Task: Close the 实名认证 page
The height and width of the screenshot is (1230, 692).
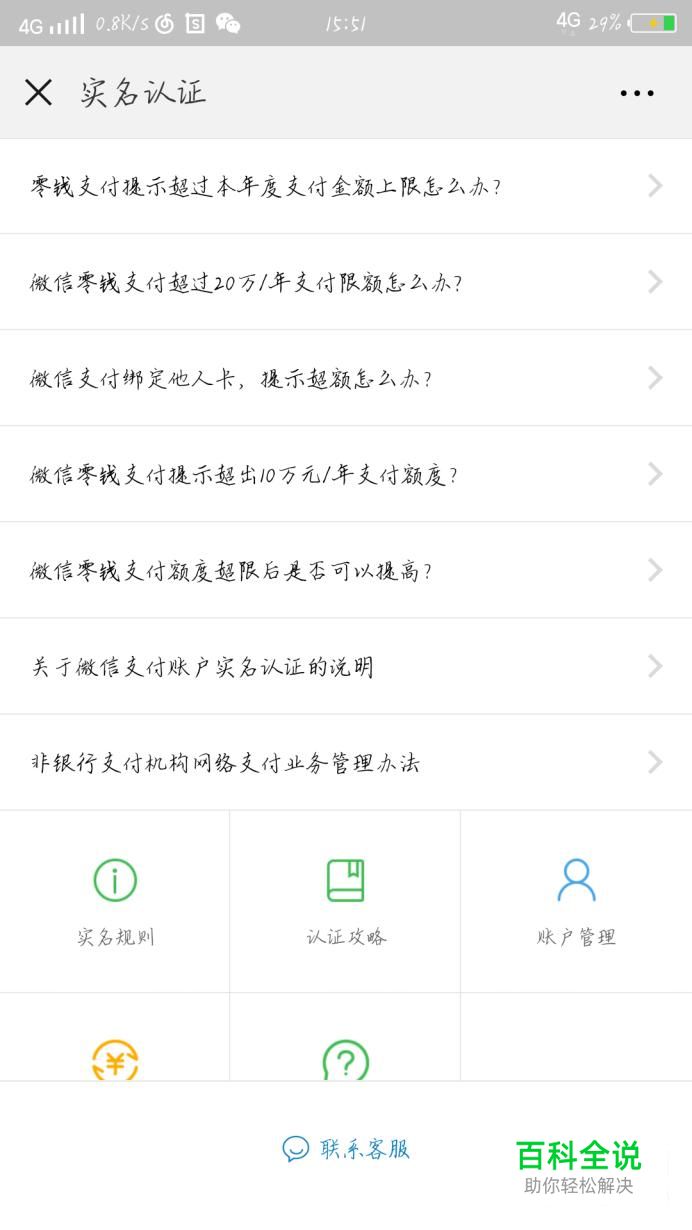Action: [x=38, y=93]
